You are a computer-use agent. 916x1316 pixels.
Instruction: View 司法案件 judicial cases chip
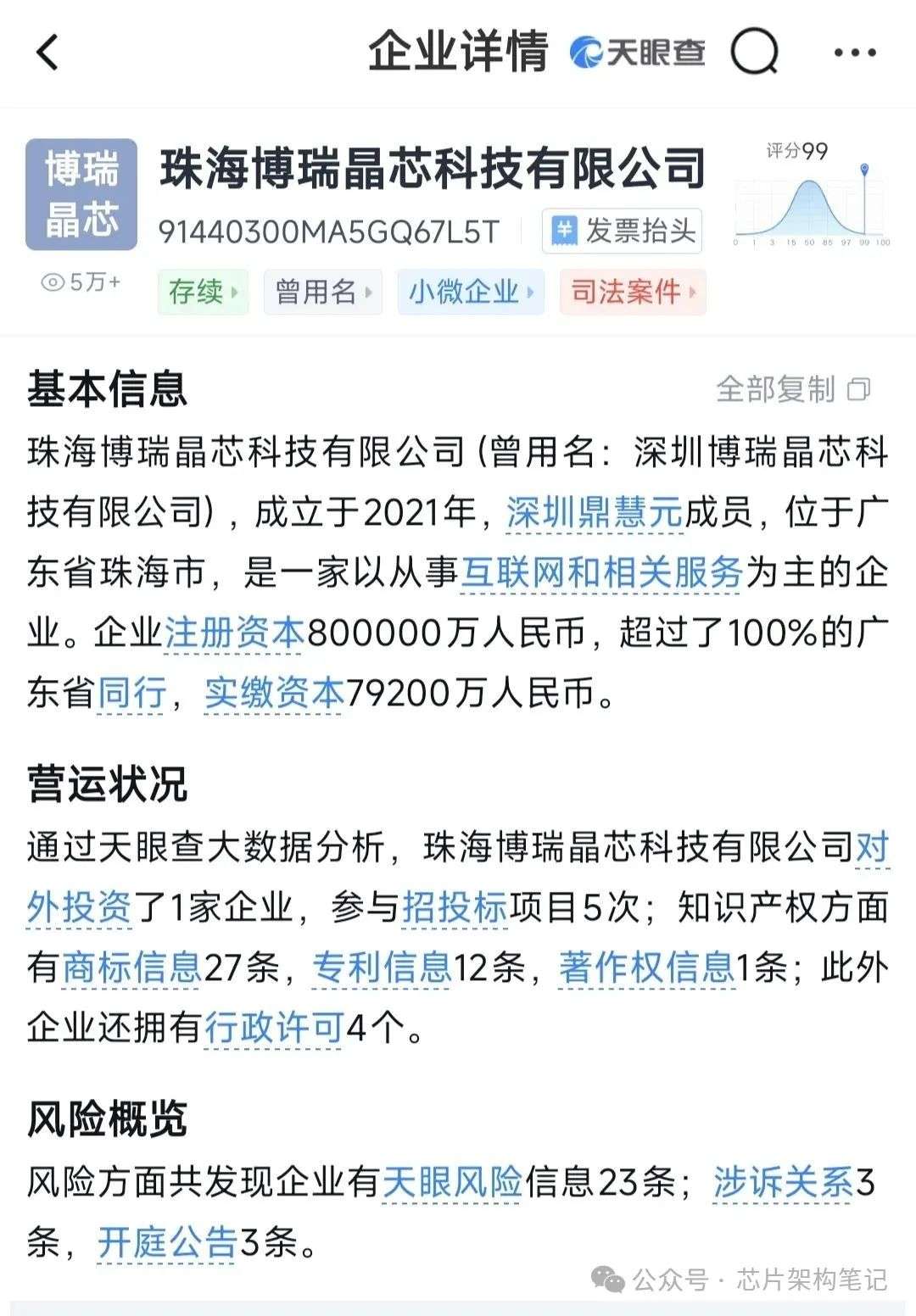pos(632,292)
